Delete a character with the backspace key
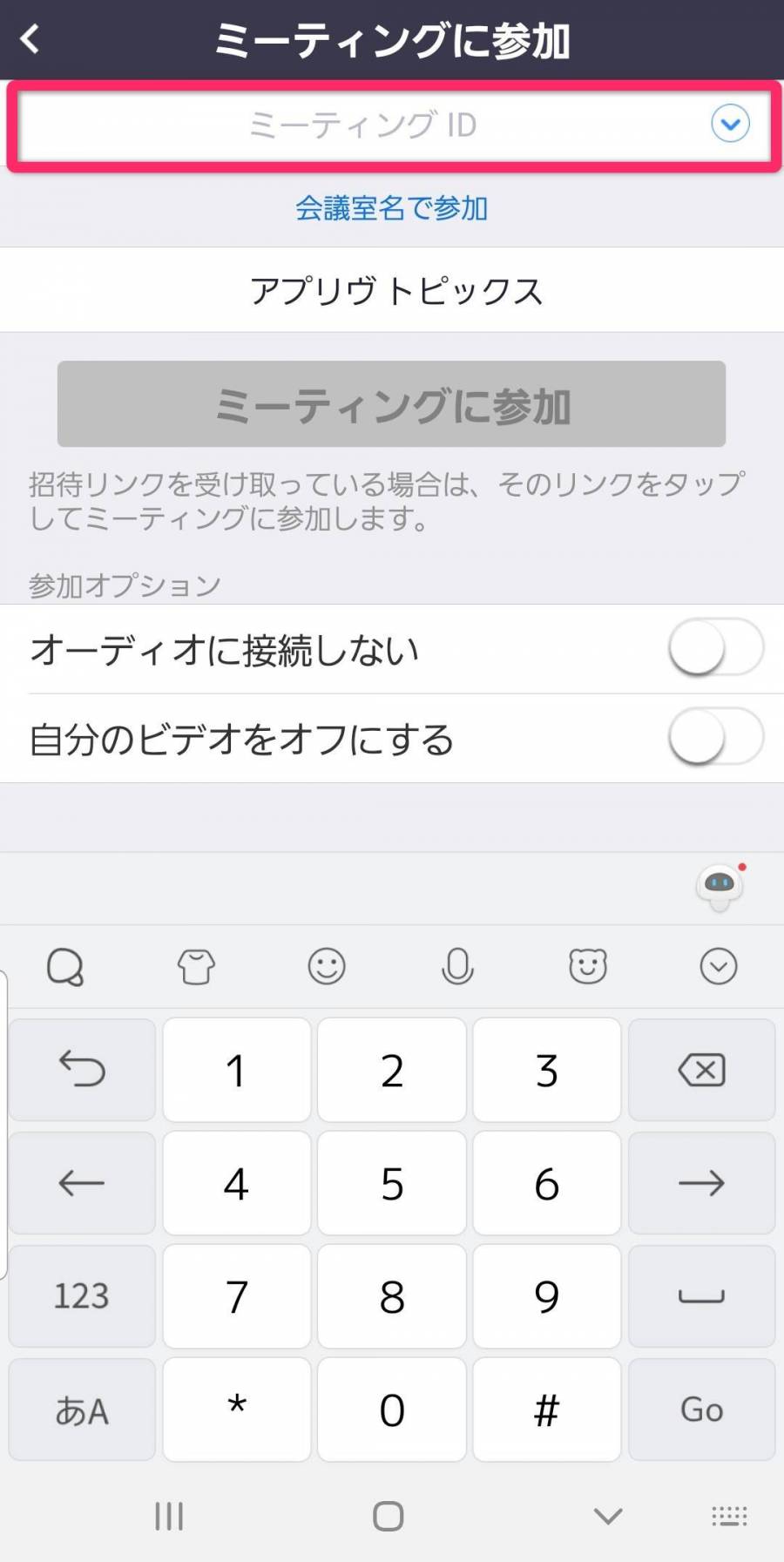Viewport: 784px width, 1562px height. [x=701, y=1070]
